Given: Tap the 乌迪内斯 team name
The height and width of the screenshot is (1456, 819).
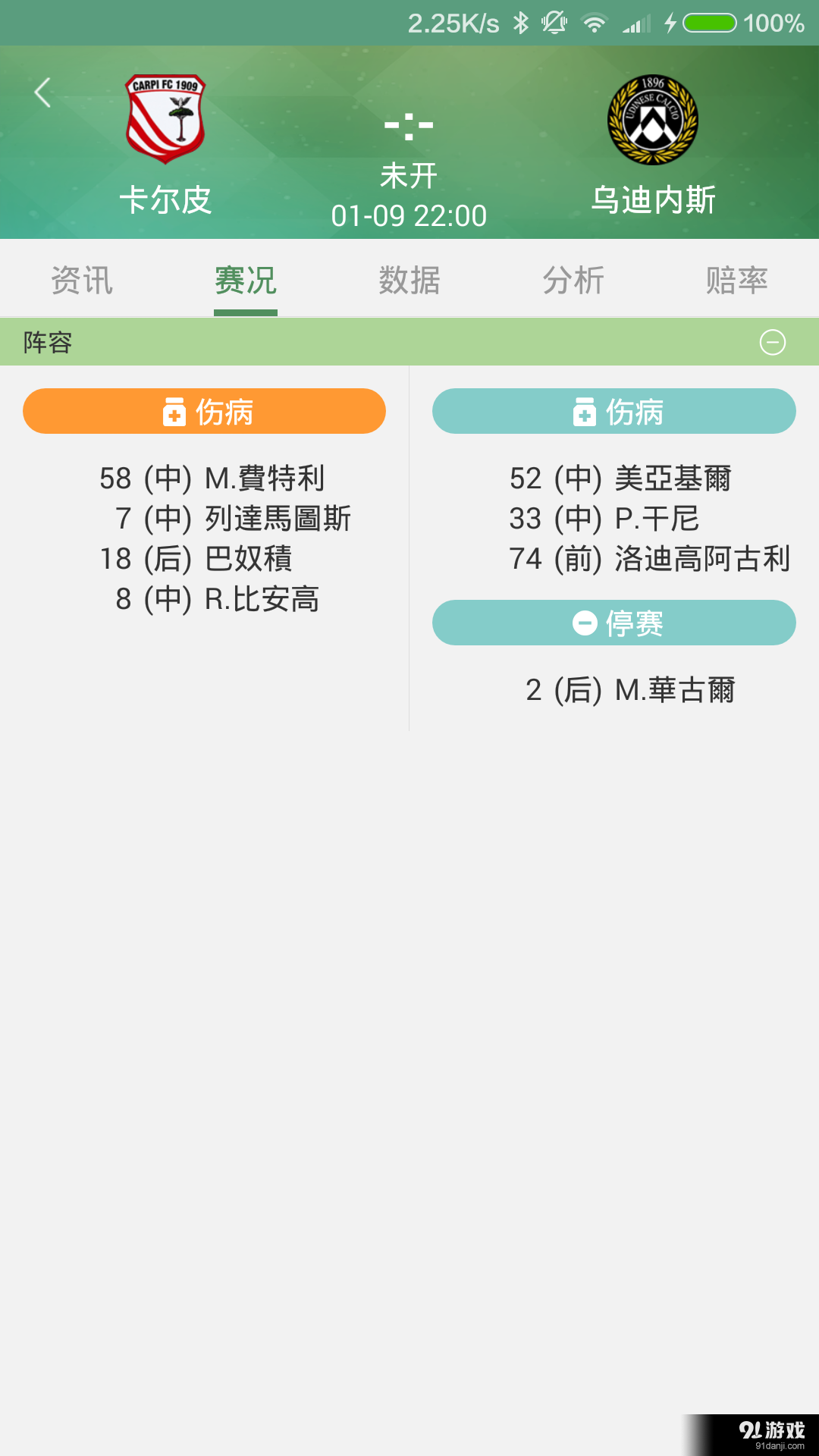Looking at the screenshot, I should [654, 199].
